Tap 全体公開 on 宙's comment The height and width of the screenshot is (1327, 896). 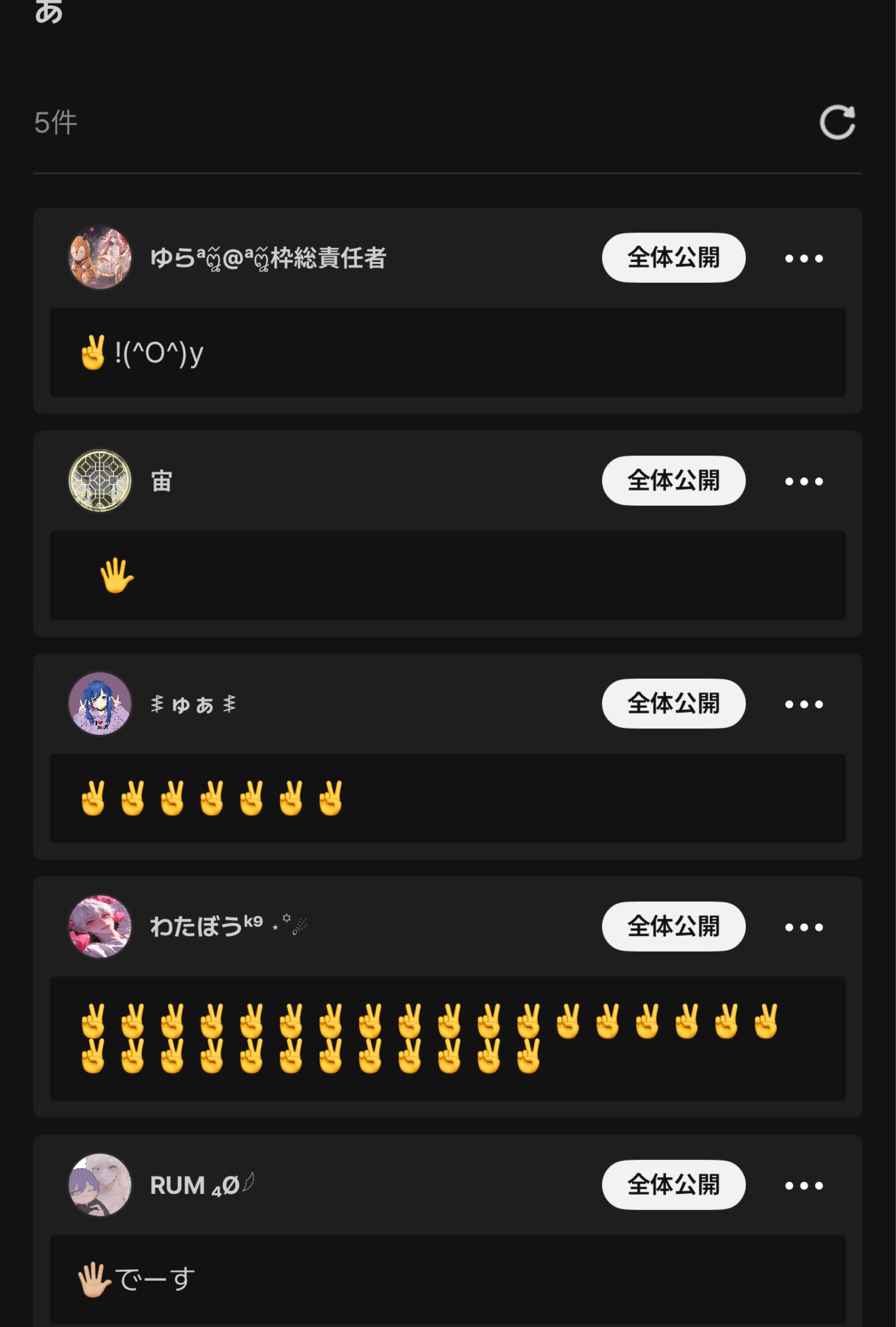[673, 480]
